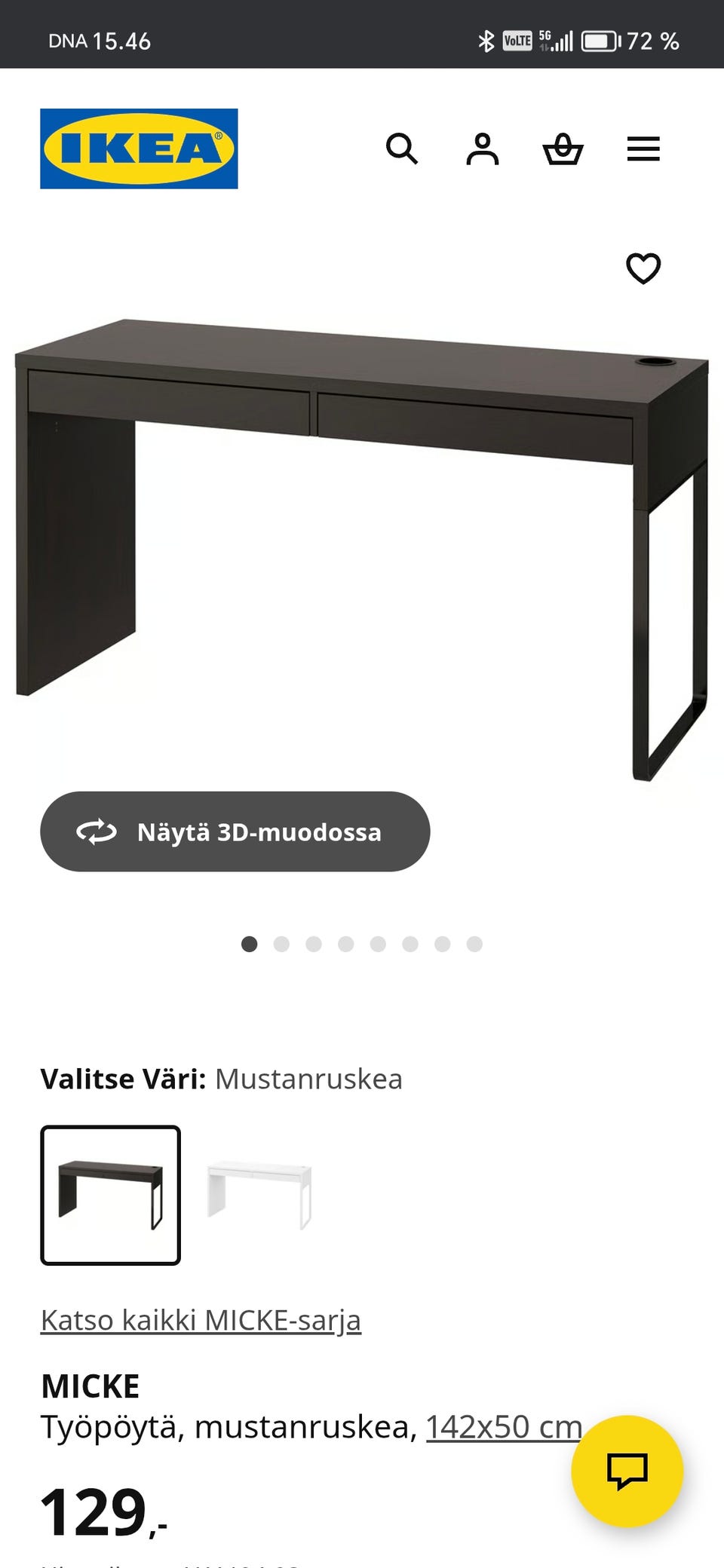The image size is (724, 1568).
Task: Open the user account profile
Action: [483, 149]
